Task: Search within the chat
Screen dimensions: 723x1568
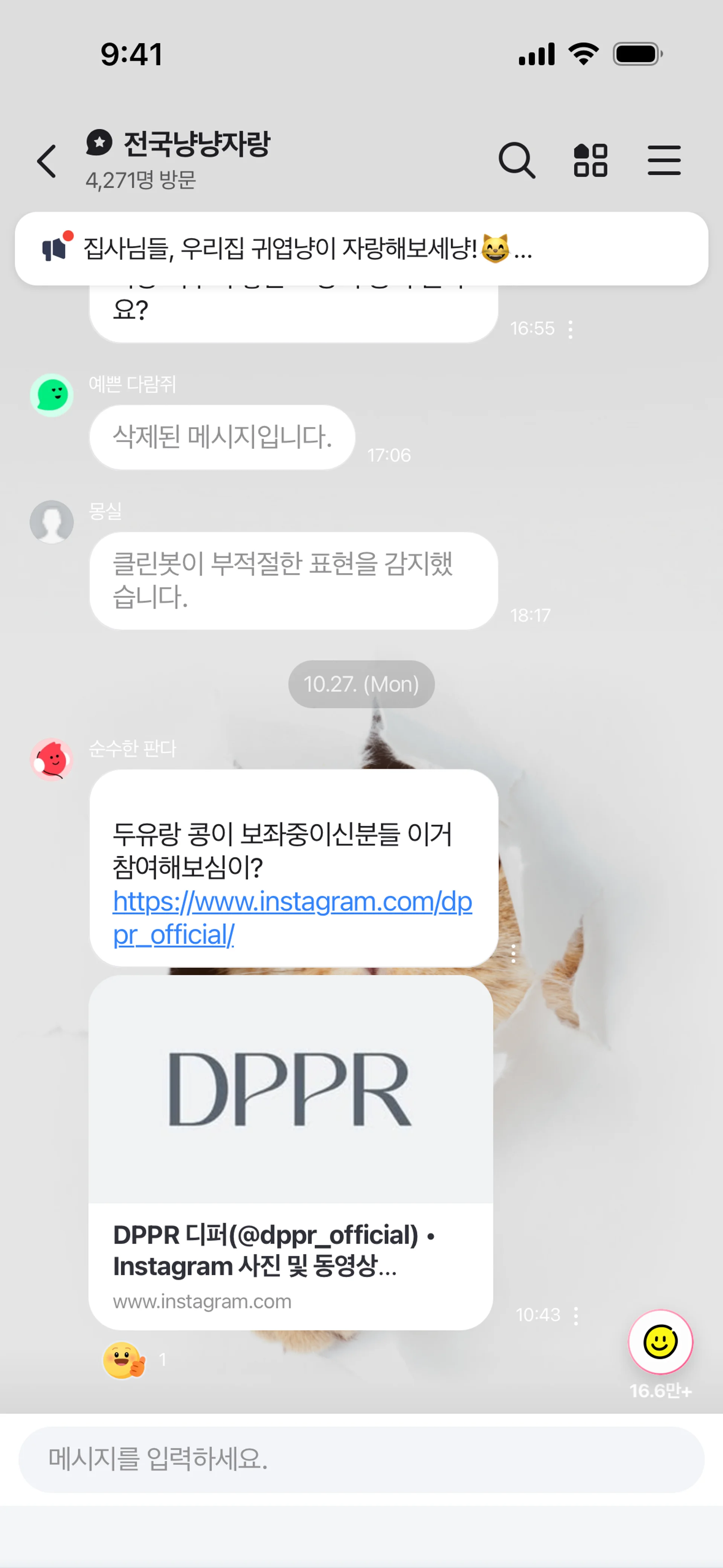Action: coord(517,161)
